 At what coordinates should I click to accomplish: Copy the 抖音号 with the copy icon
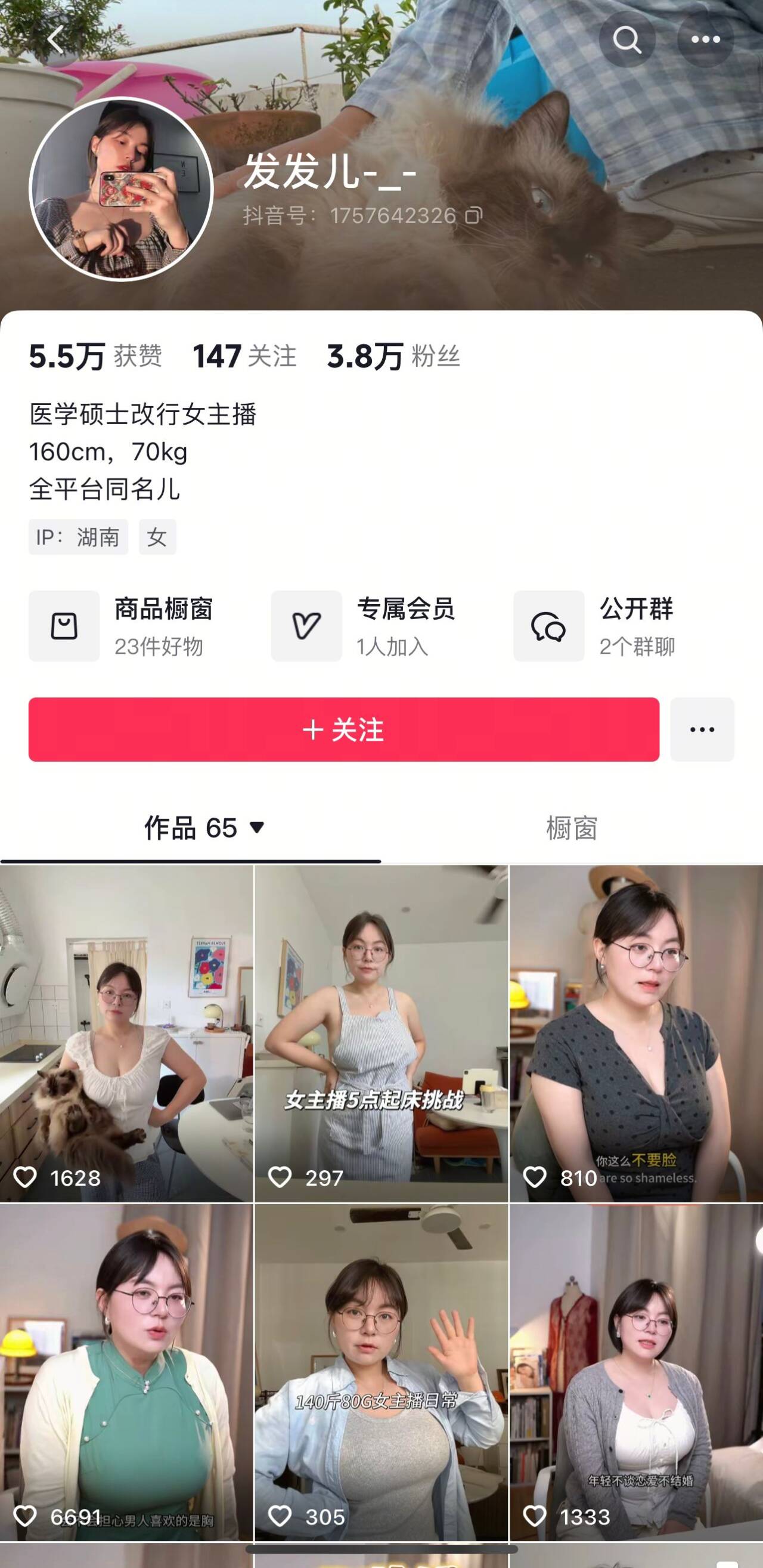[x=474, y=215]
